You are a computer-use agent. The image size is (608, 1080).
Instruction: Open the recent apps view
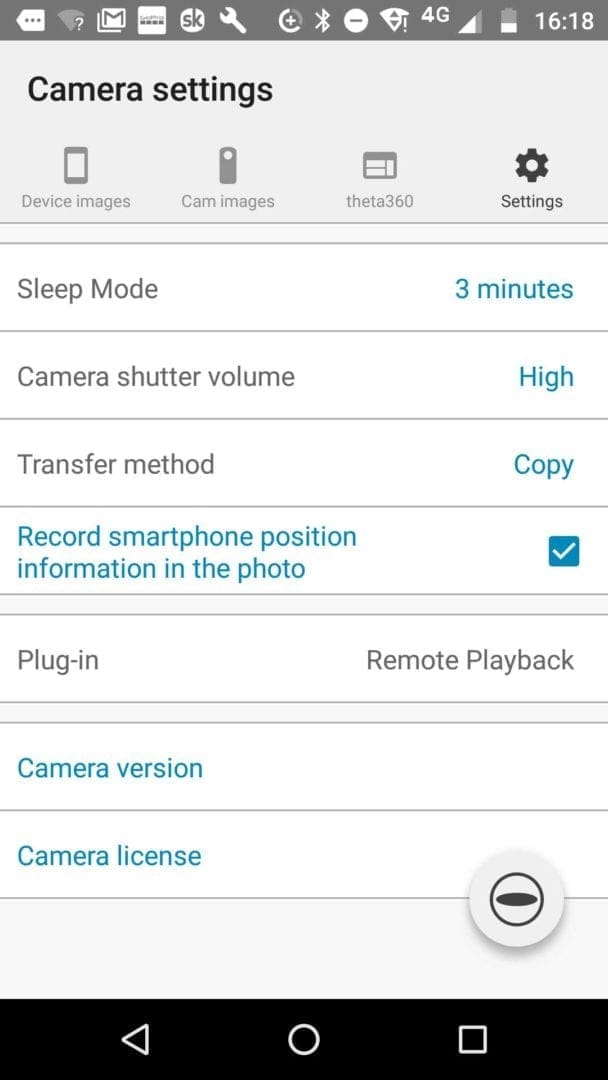coord(472,1039)
